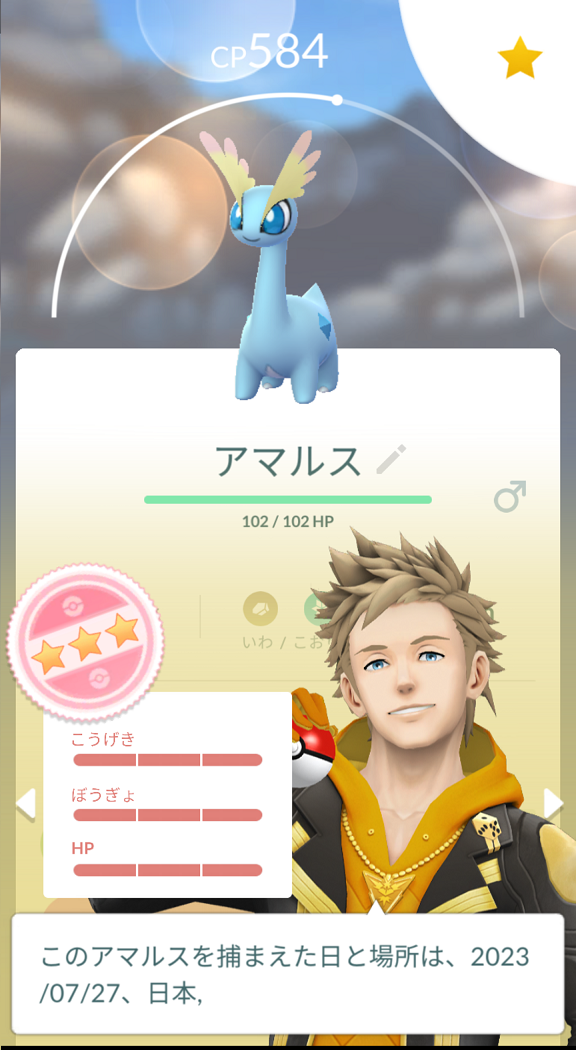Edit the アマルス nickname with the pencil
The height and width of the screenshot is (1050, 576).
point(392,459)
